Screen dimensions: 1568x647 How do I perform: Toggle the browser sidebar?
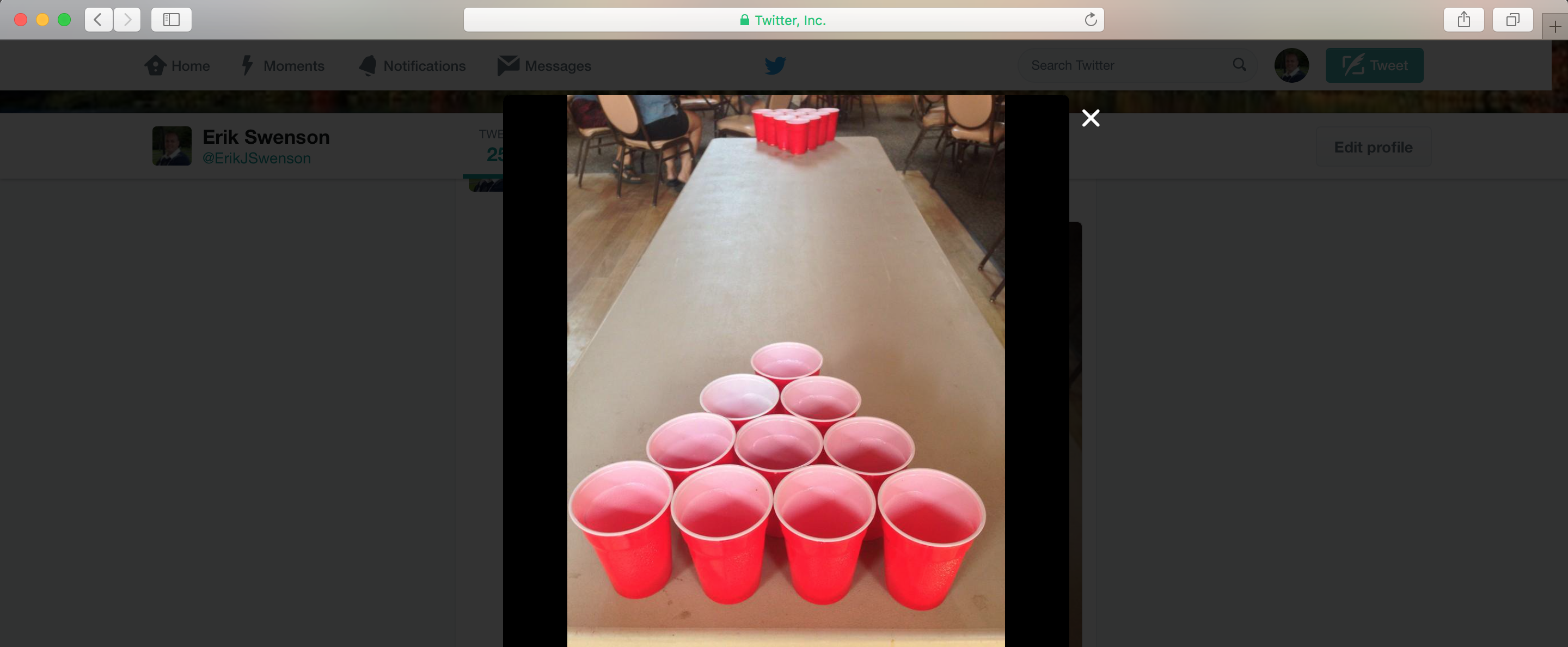(x=171, y=20)
